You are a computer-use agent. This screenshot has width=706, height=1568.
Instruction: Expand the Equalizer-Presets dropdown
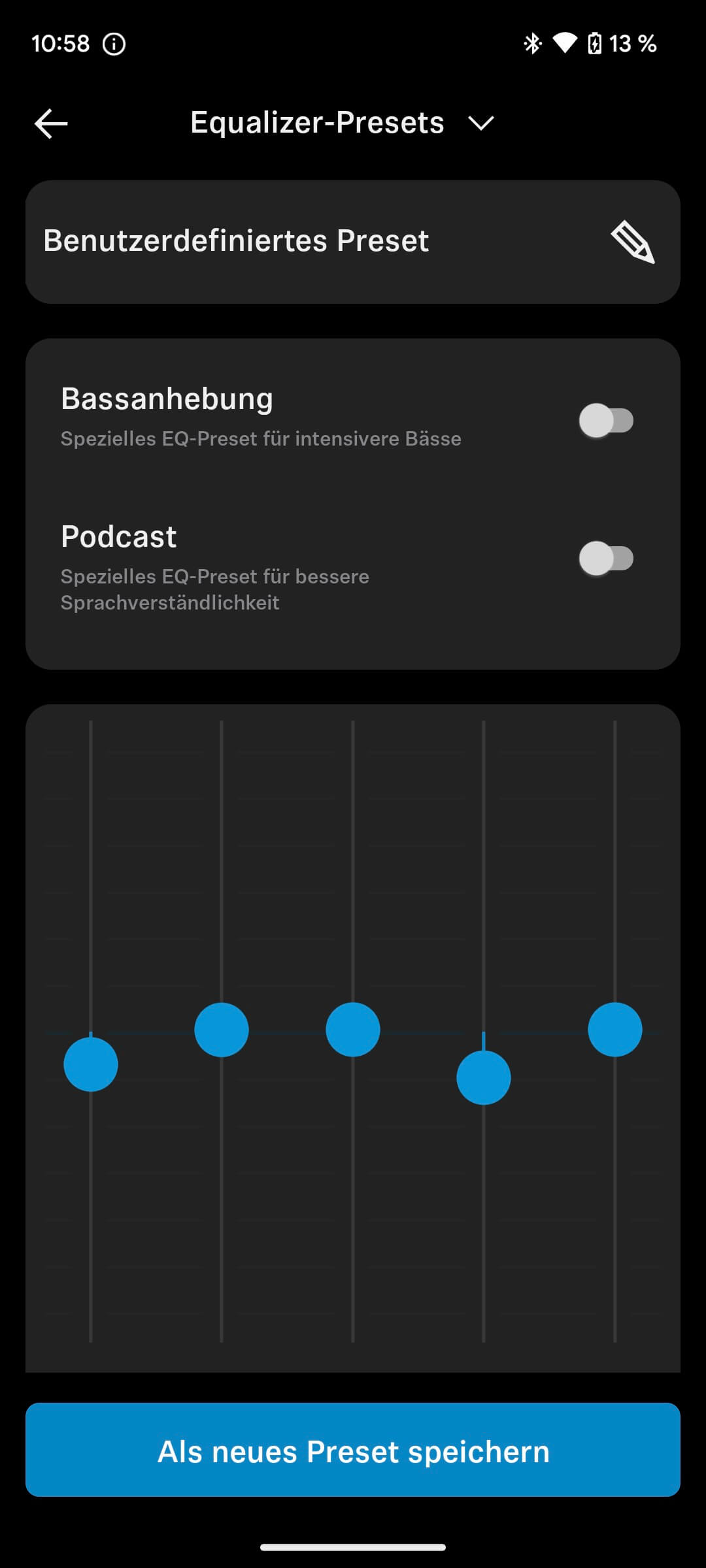pyautogui.click(x=481, y=123)
